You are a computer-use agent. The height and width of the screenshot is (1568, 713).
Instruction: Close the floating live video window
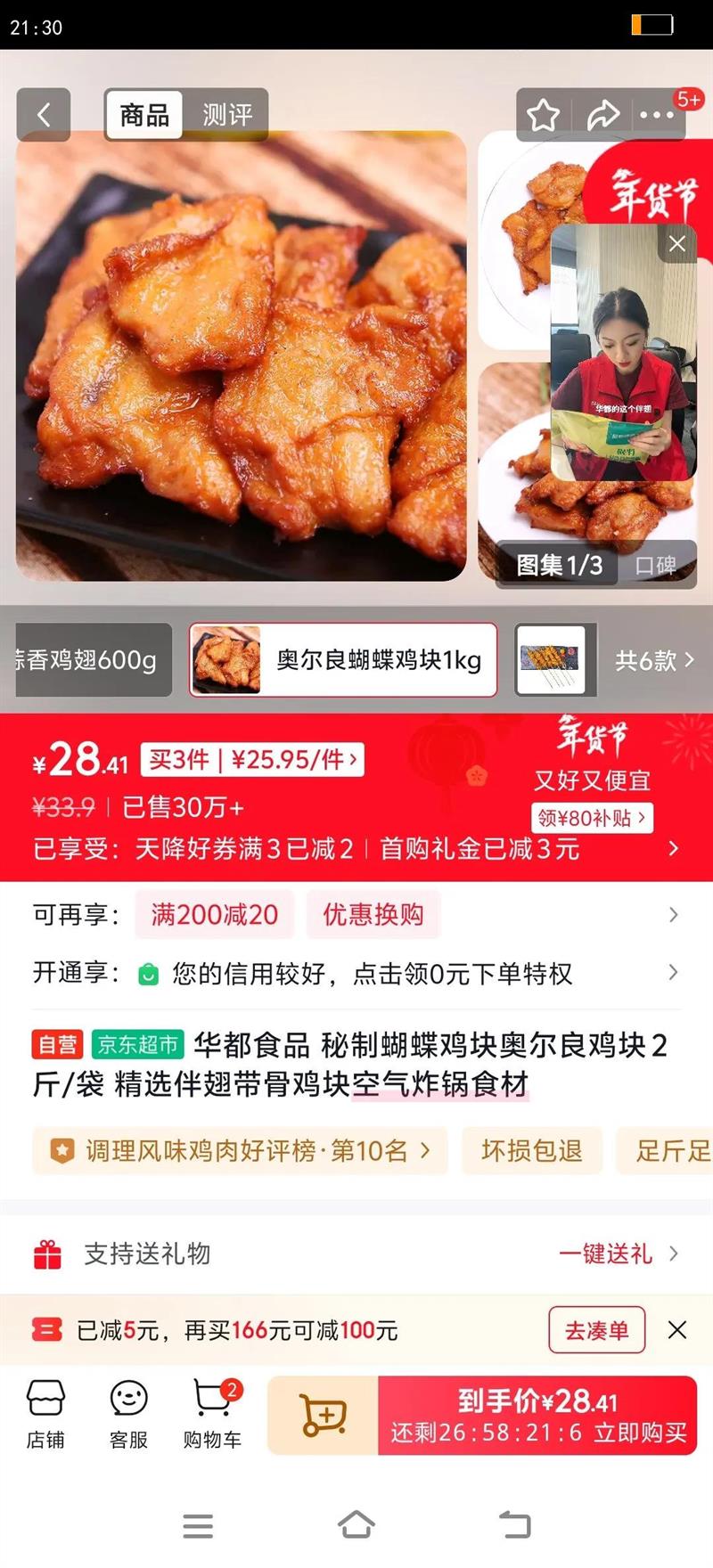(677, 243)
